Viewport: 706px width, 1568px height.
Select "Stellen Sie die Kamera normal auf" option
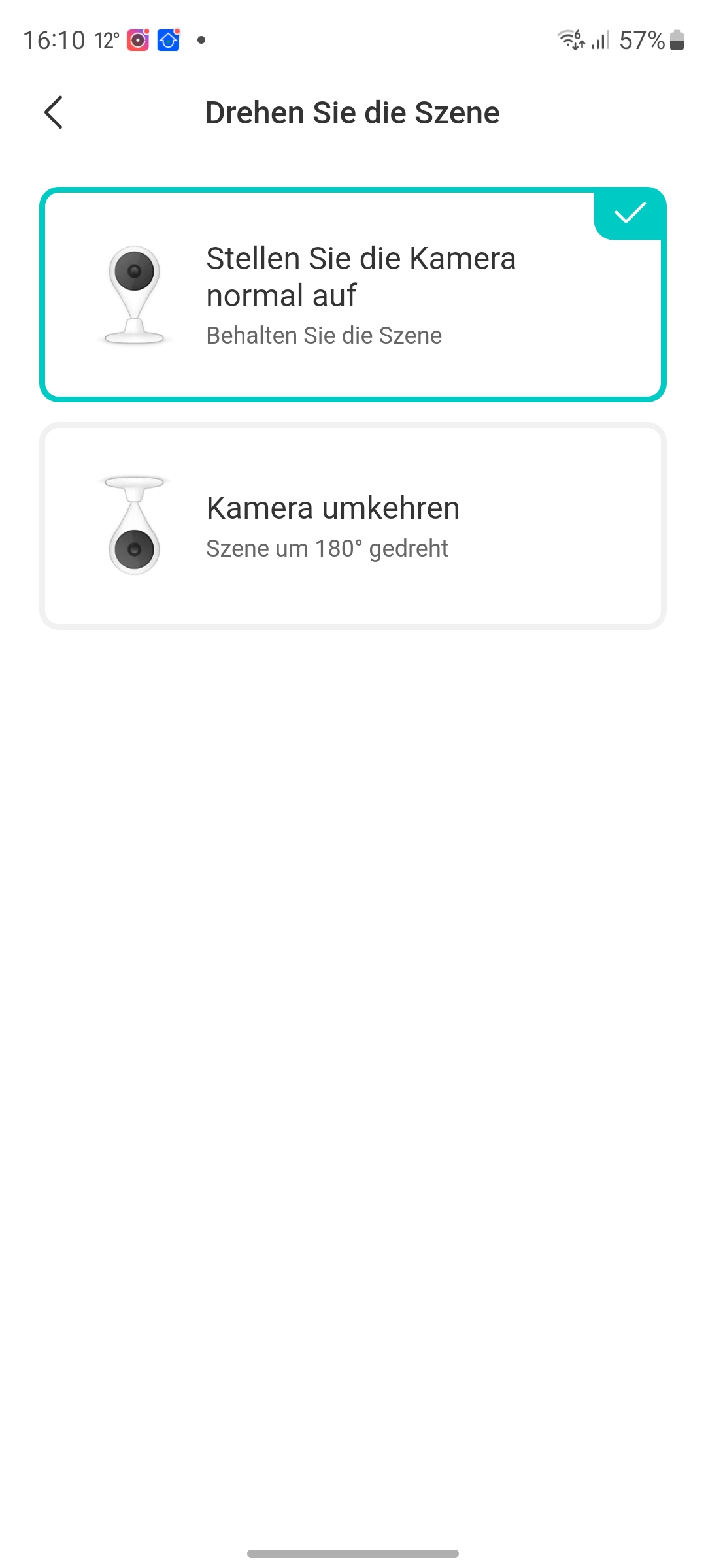pos(353,295)
